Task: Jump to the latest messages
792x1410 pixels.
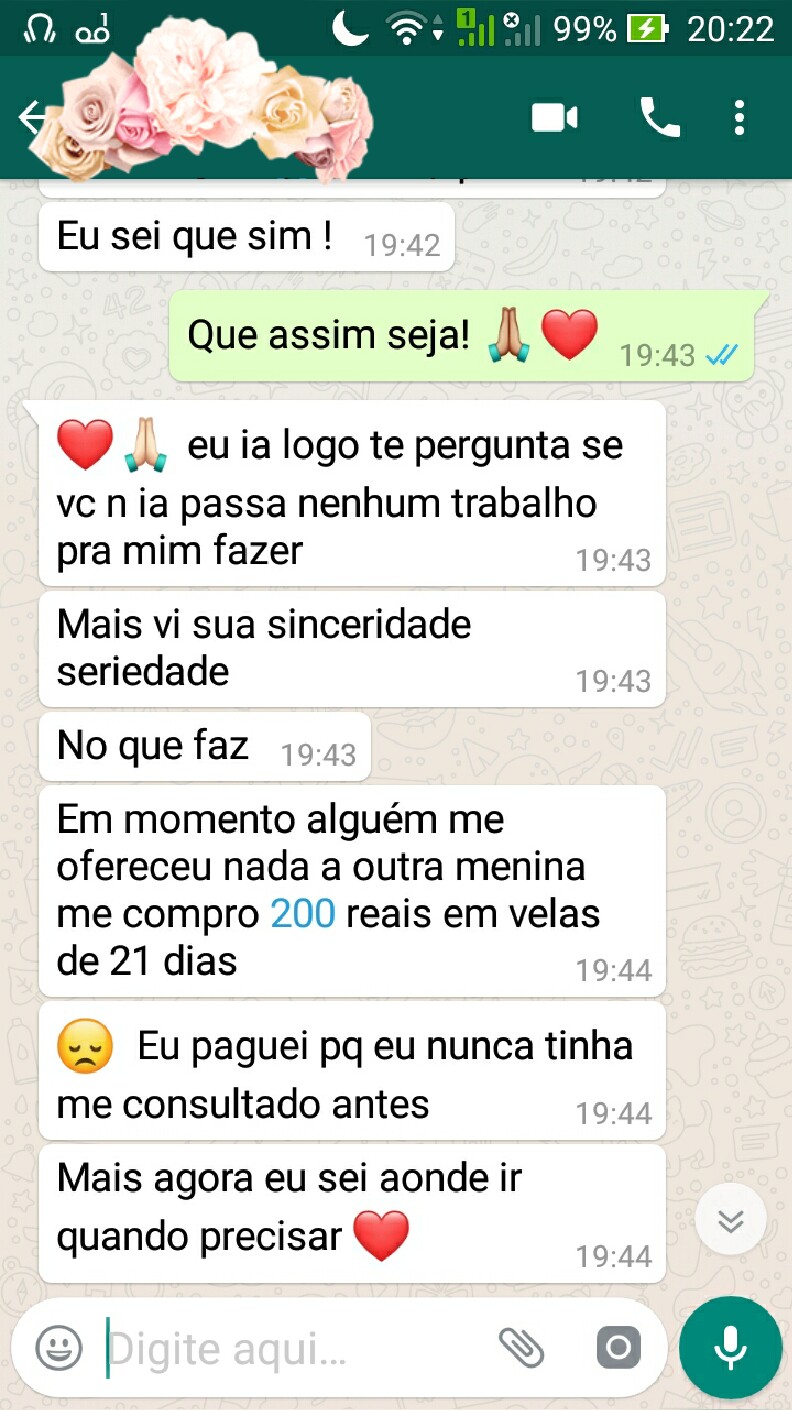Action: click(x=731, y=1220)
